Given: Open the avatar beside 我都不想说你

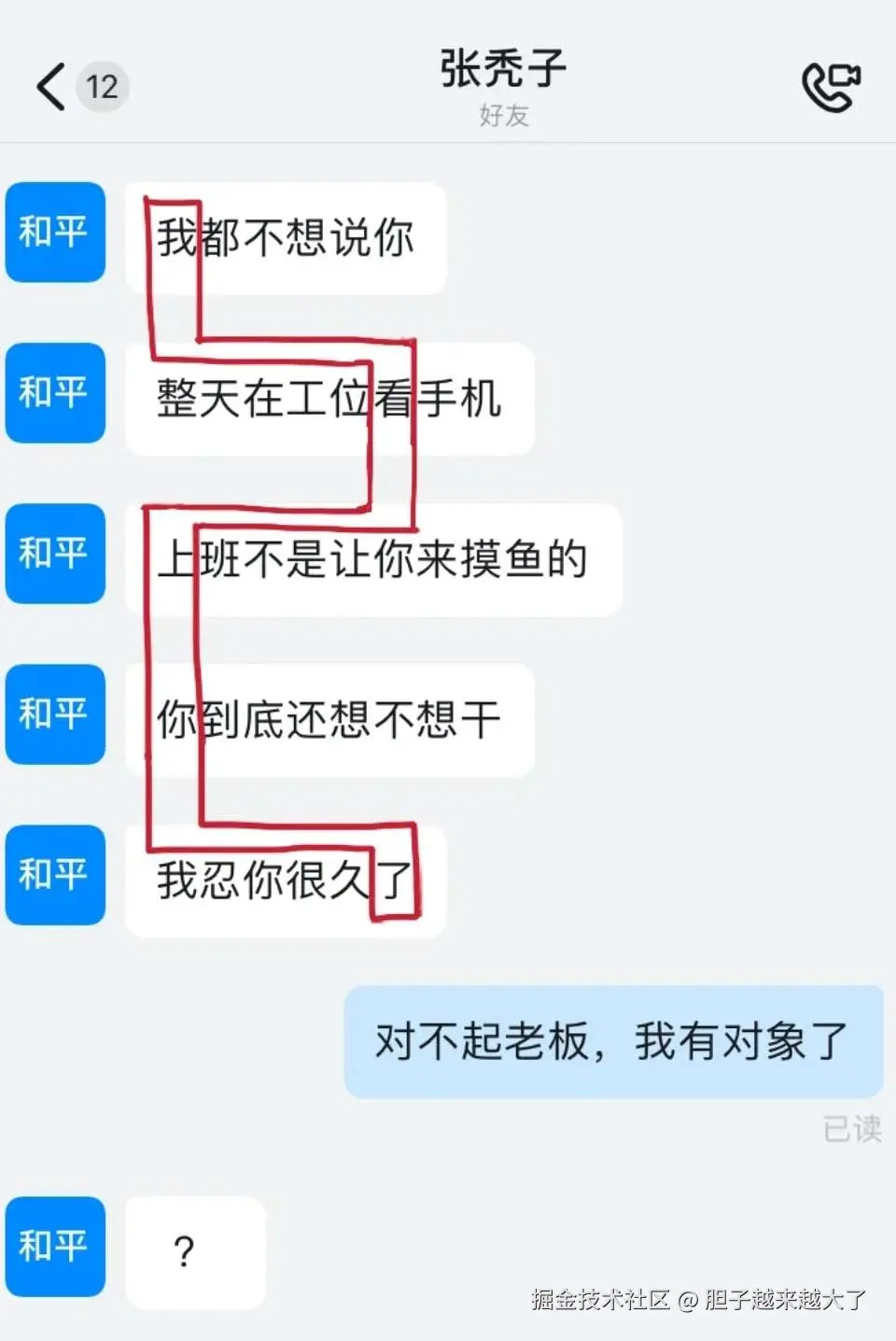Looking at the screenshot, I should (55, 232).
